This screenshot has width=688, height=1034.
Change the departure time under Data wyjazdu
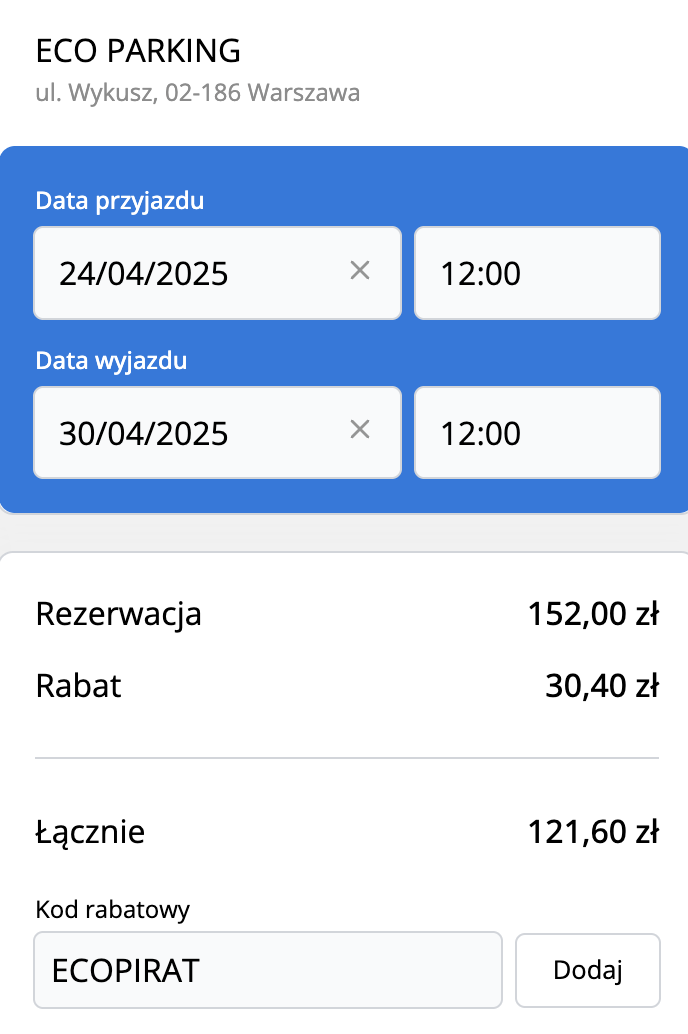(537, 433)
